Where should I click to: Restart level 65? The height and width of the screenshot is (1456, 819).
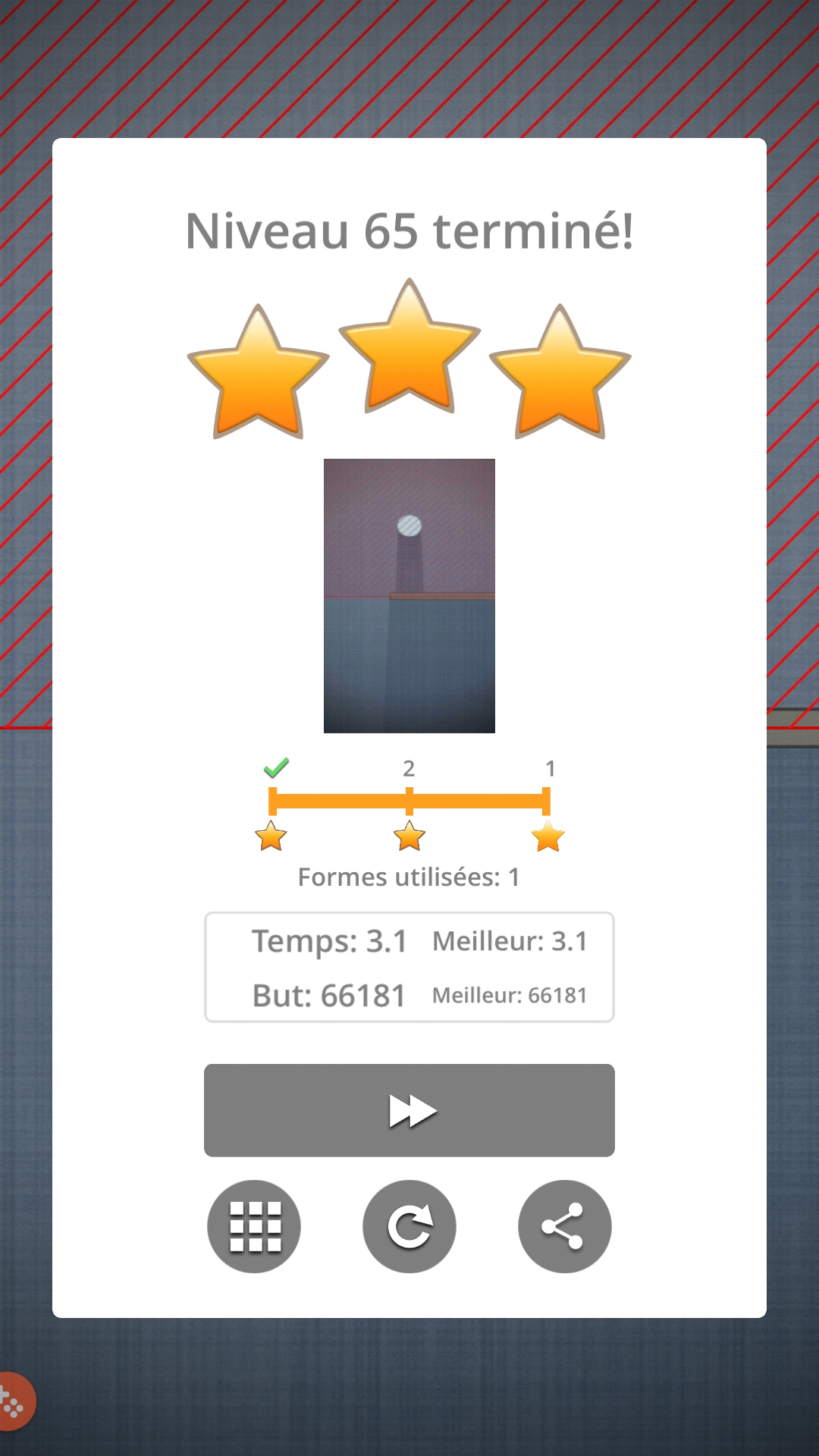coord(409,1226)
